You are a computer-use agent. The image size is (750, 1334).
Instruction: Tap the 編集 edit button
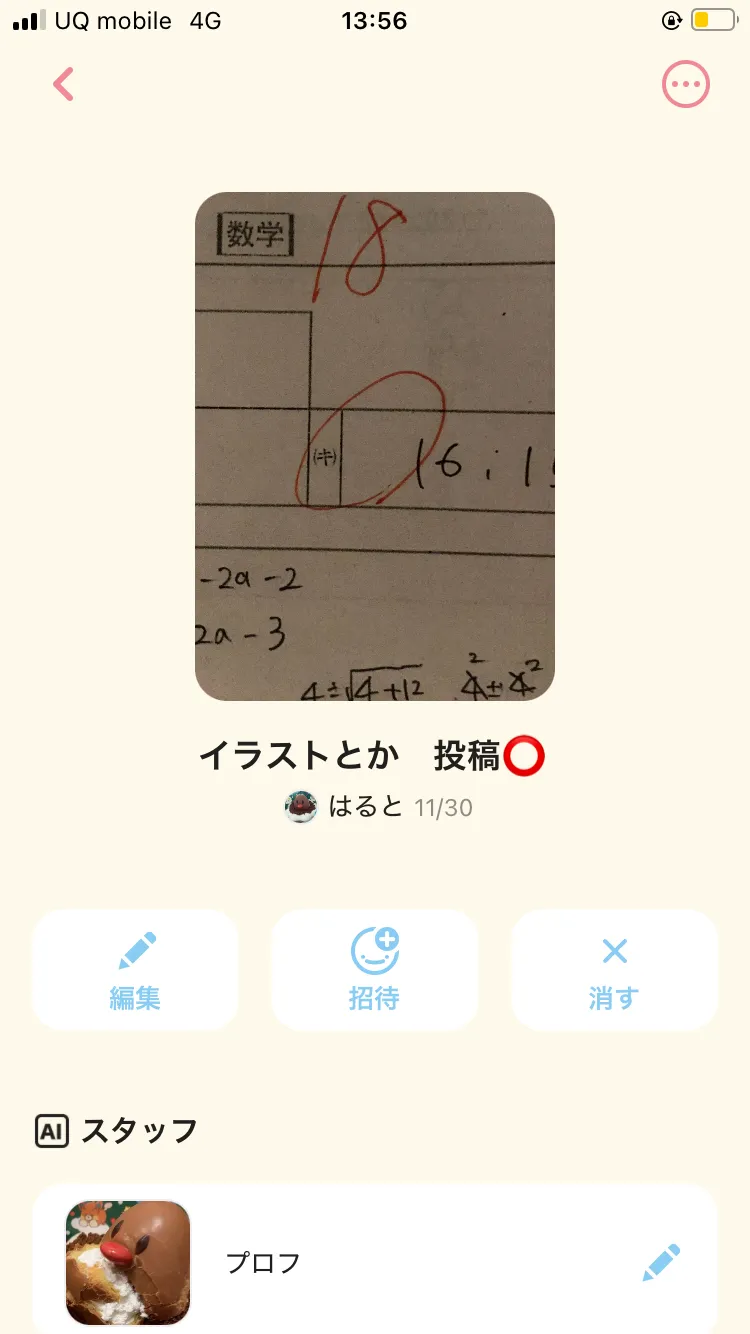[135, 970]
